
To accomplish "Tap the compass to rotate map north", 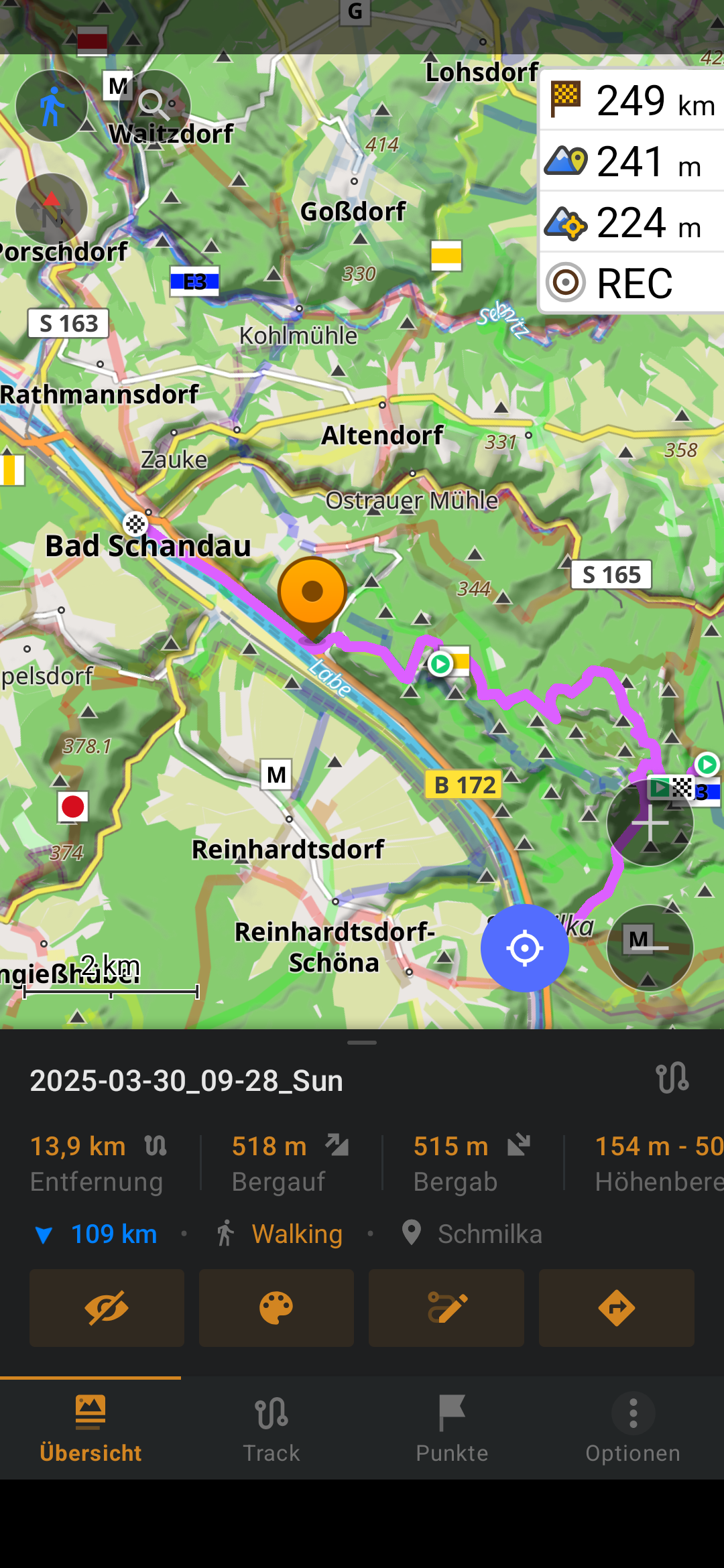I will point(52,209).
